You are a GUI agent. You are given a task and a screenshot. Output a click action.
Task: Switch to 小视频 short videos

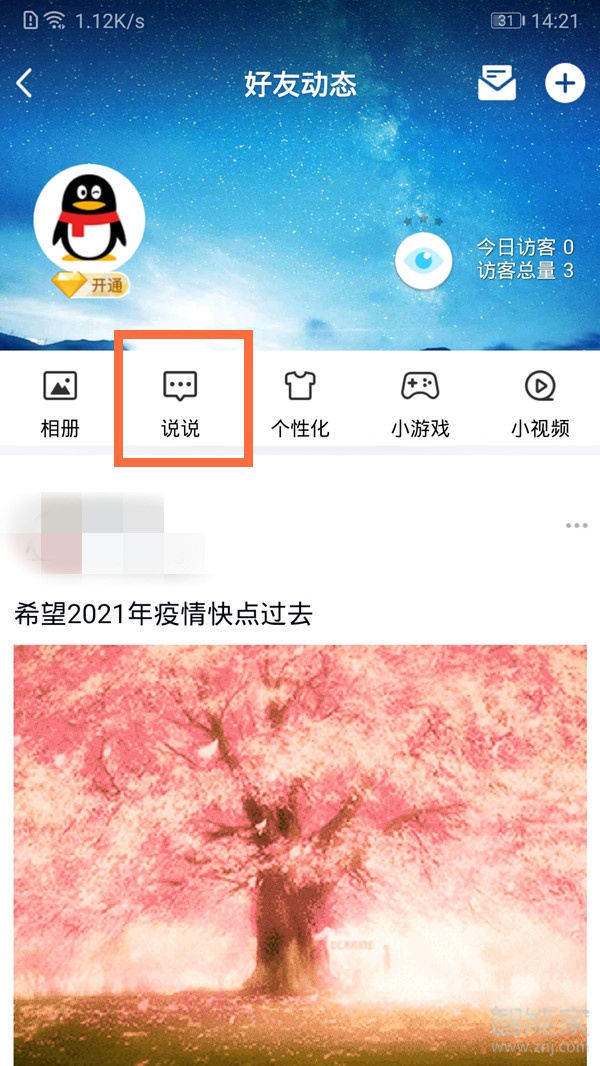pyautogui.click(x=540, y=403)
